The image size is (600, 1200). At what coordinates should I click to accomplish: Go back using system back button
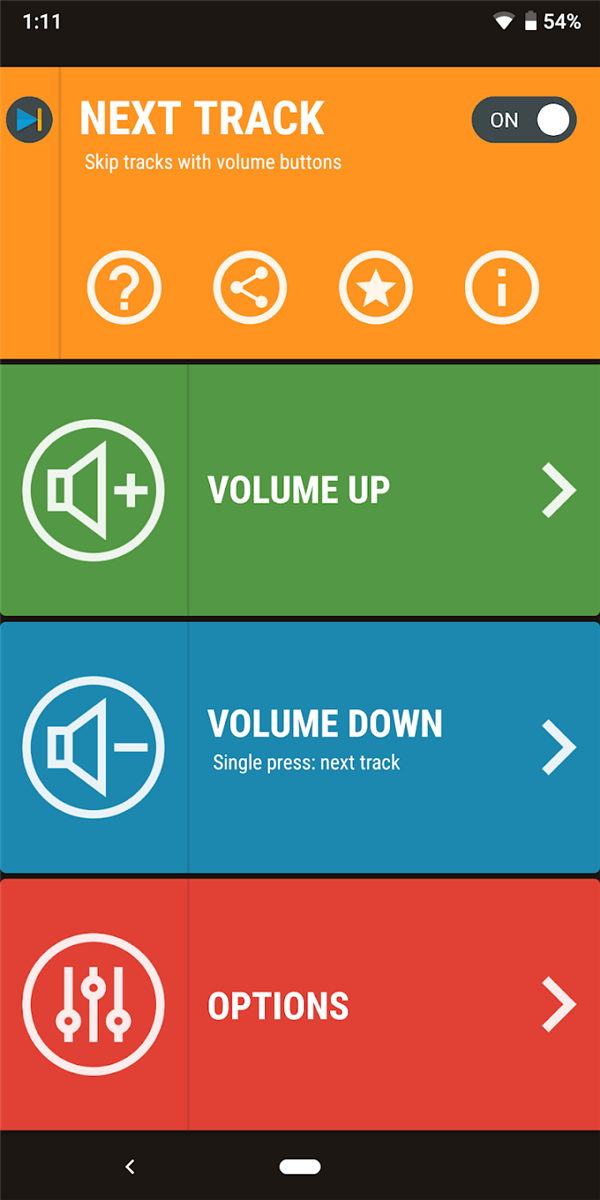pyautogui.click(x=129, y=1166)
